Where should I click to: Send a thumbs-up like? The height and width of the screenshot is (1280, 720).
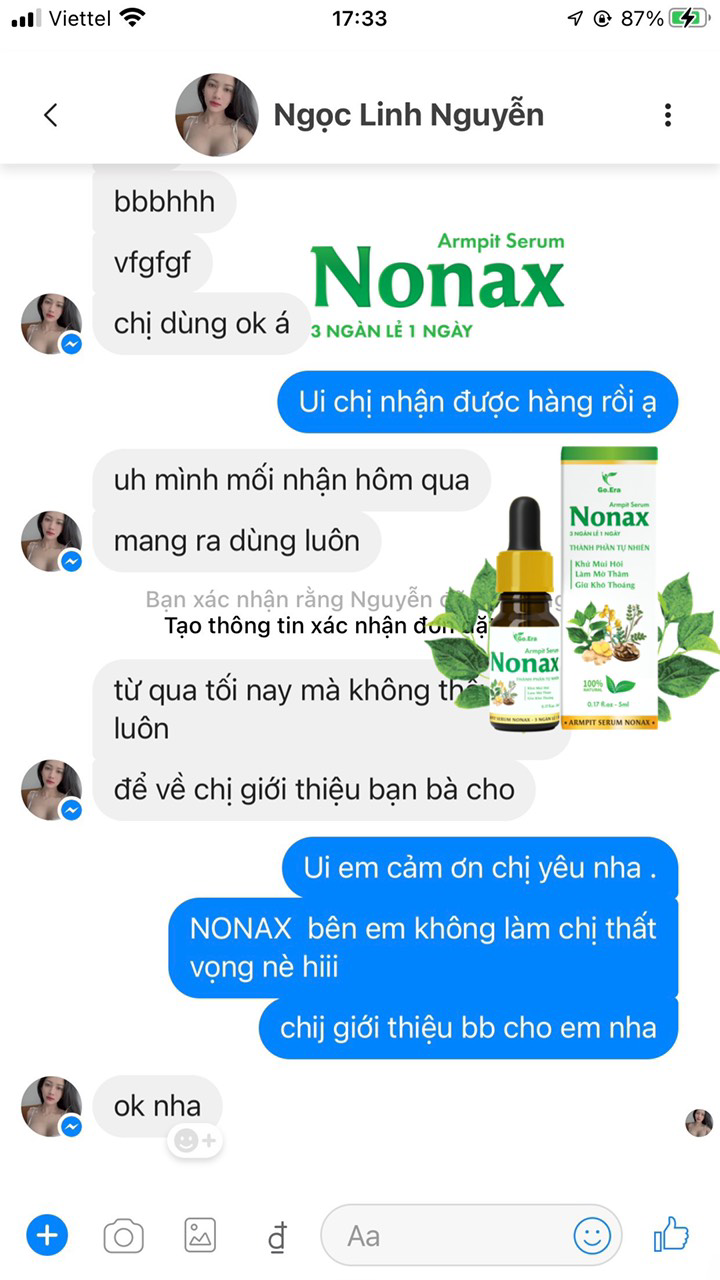671,1235
